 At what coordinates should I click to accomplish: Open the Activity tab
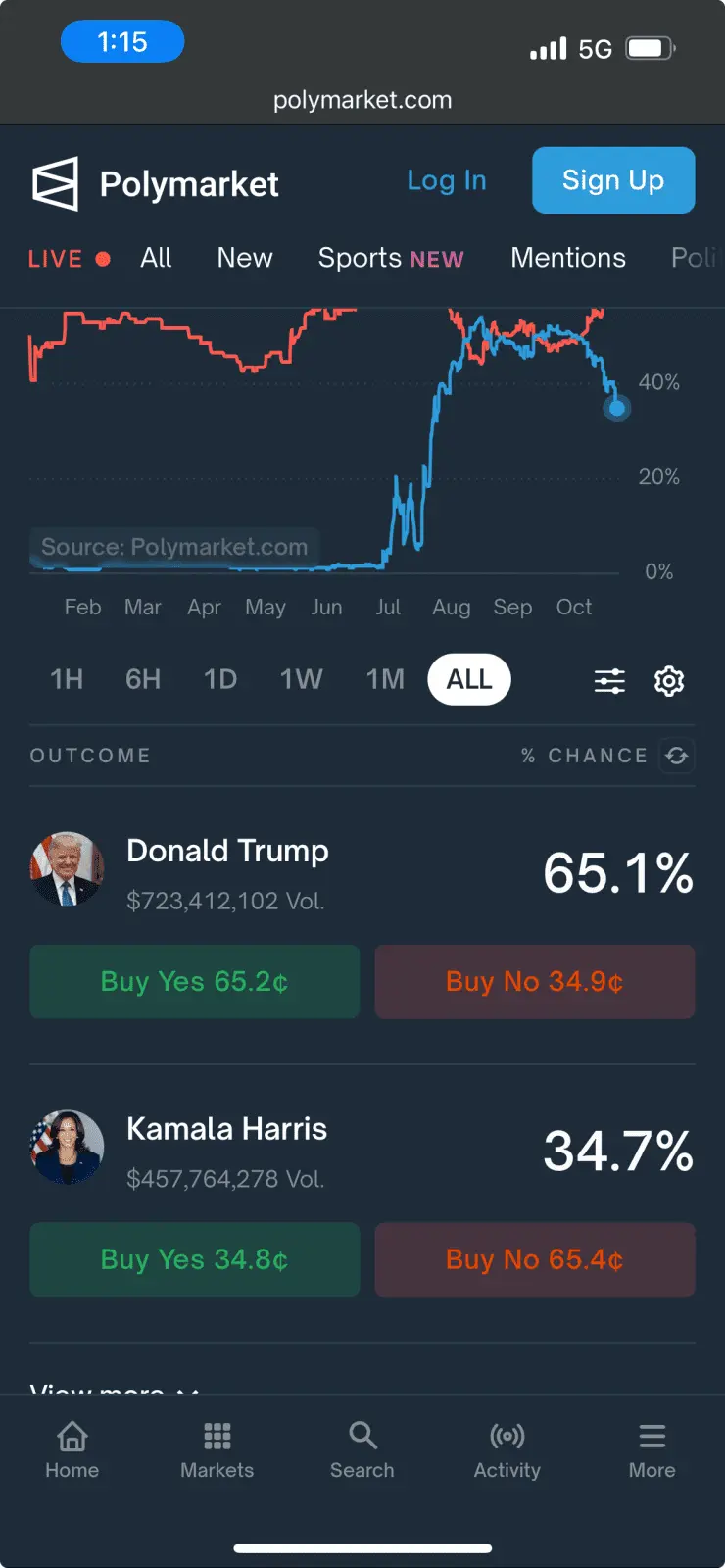pos(507,1450)
